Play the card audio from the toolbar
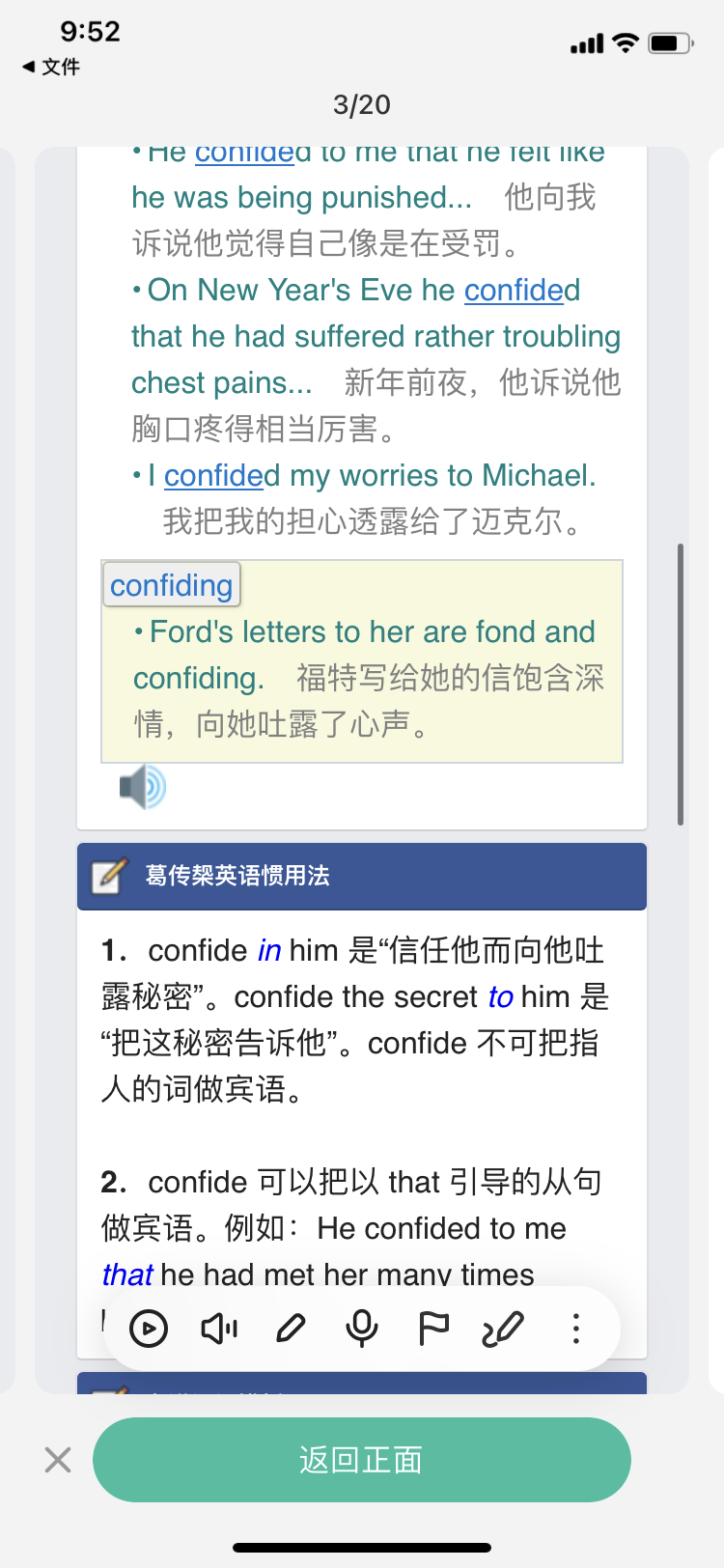The image size is (724, 1568). 149,1329
